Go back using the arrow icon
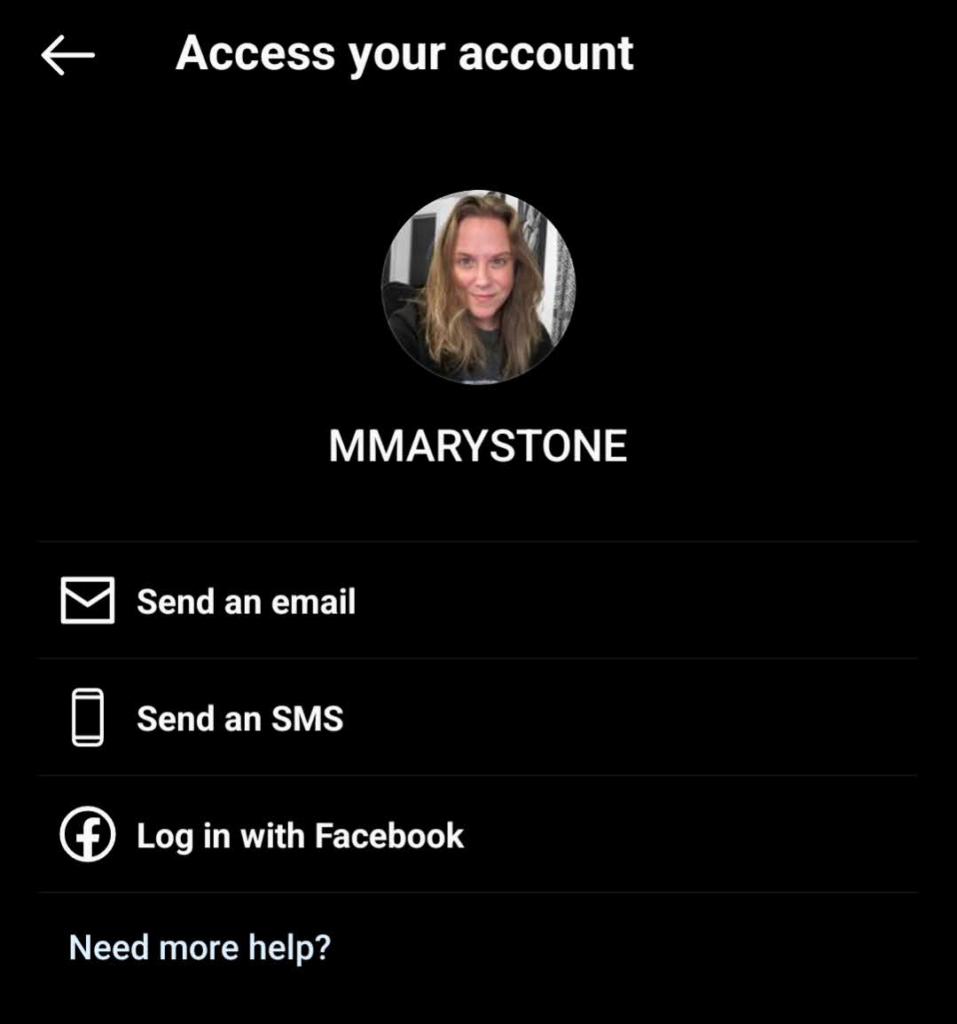Screen dimensions: 957x1024 68,56
